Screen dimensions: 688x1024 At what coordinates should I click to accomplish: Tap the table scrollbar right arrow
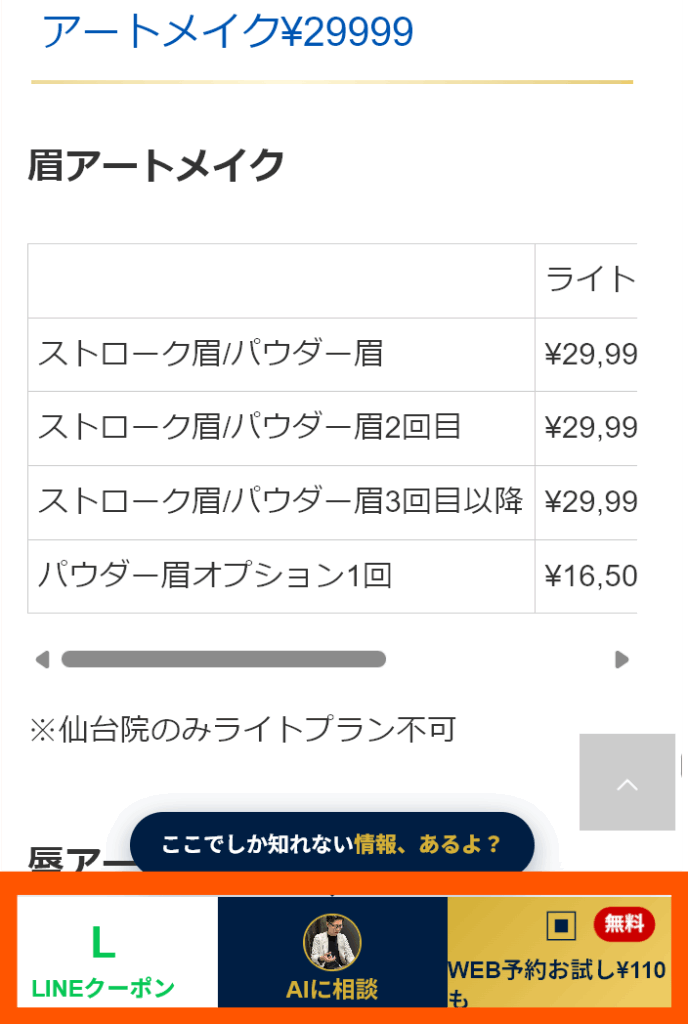[x=621, y=659]
